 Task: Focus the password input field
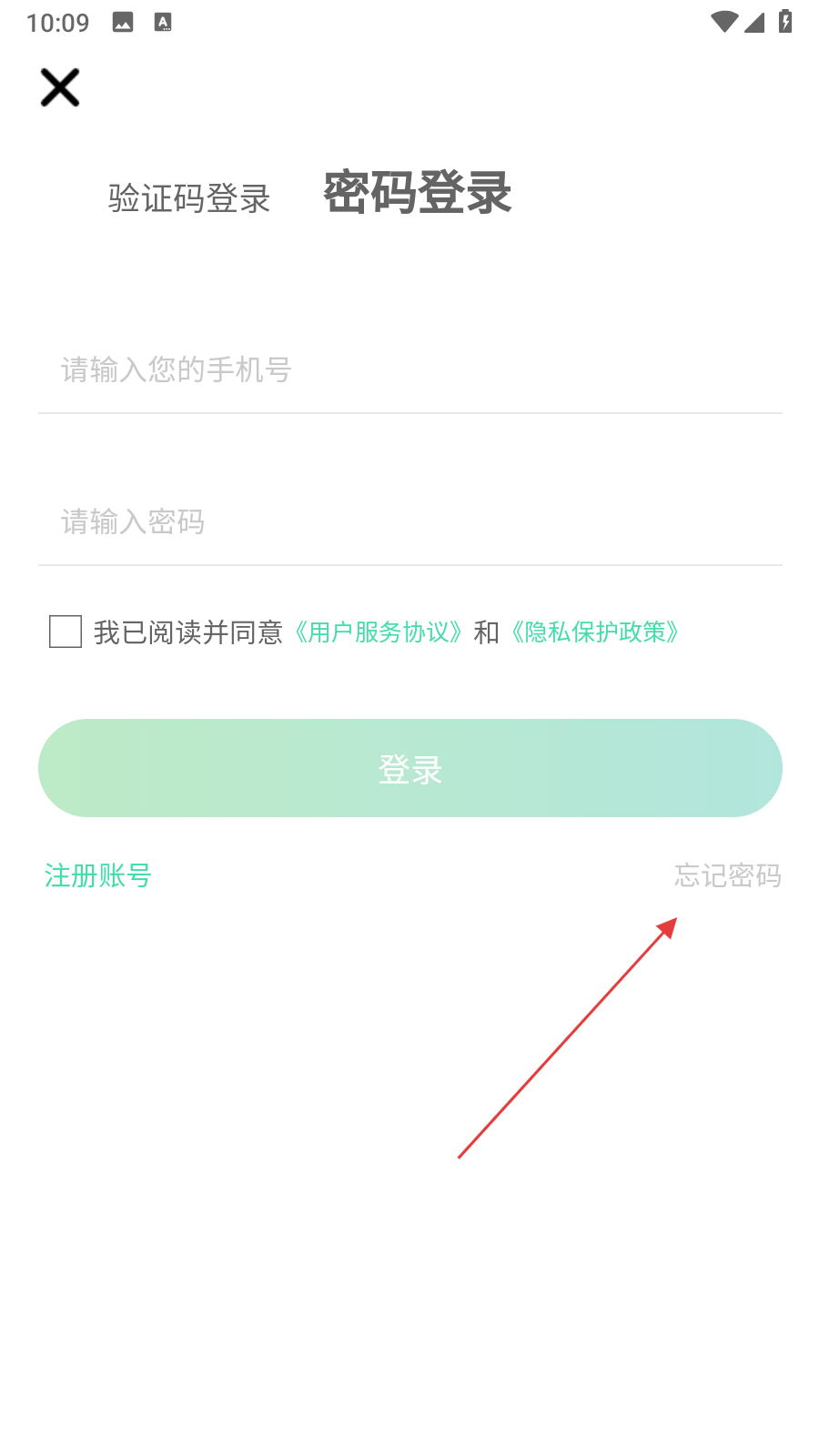[x=409, y=522]
